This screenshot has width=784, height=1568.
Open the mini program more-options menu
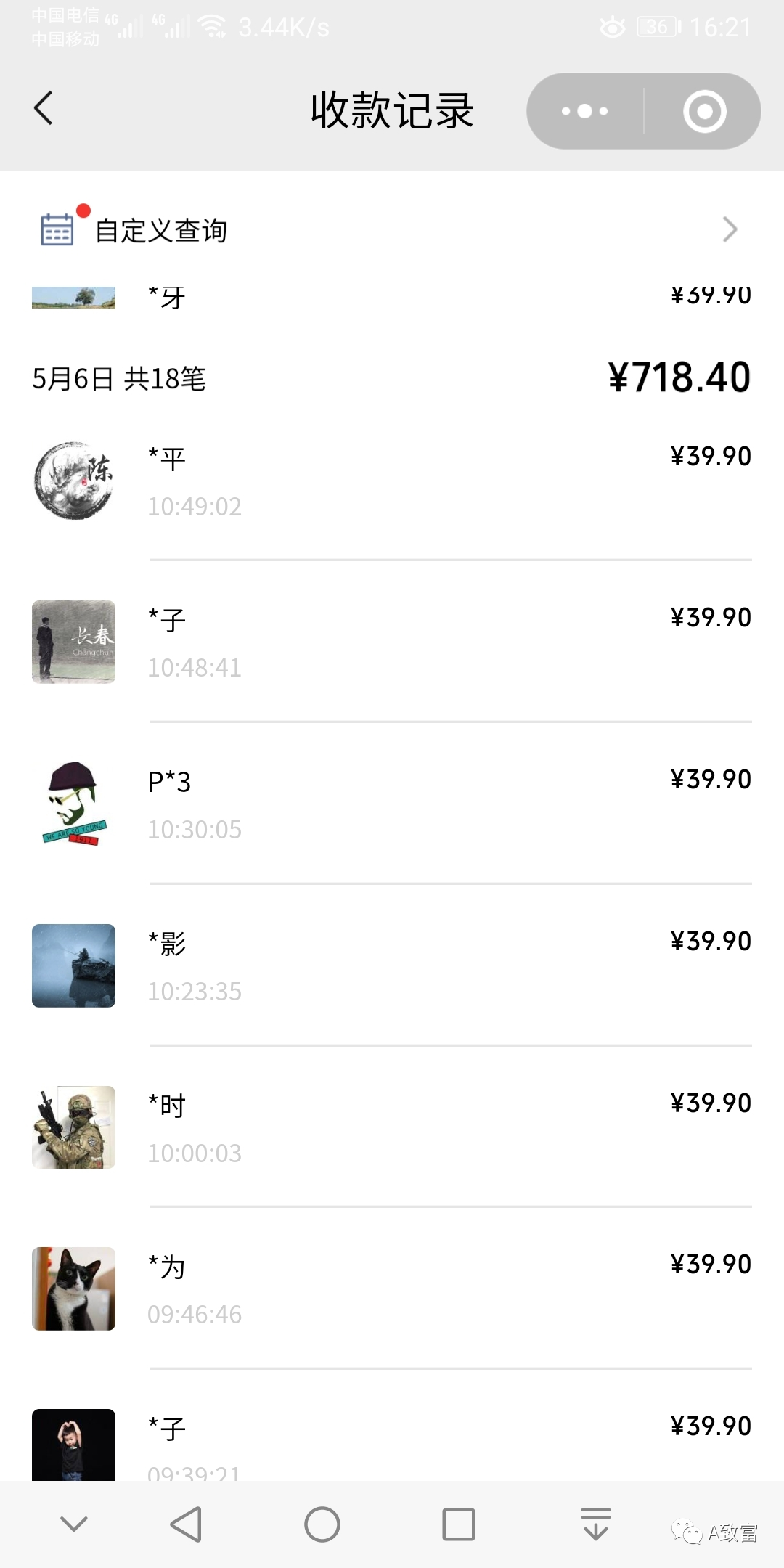point(585,111)
